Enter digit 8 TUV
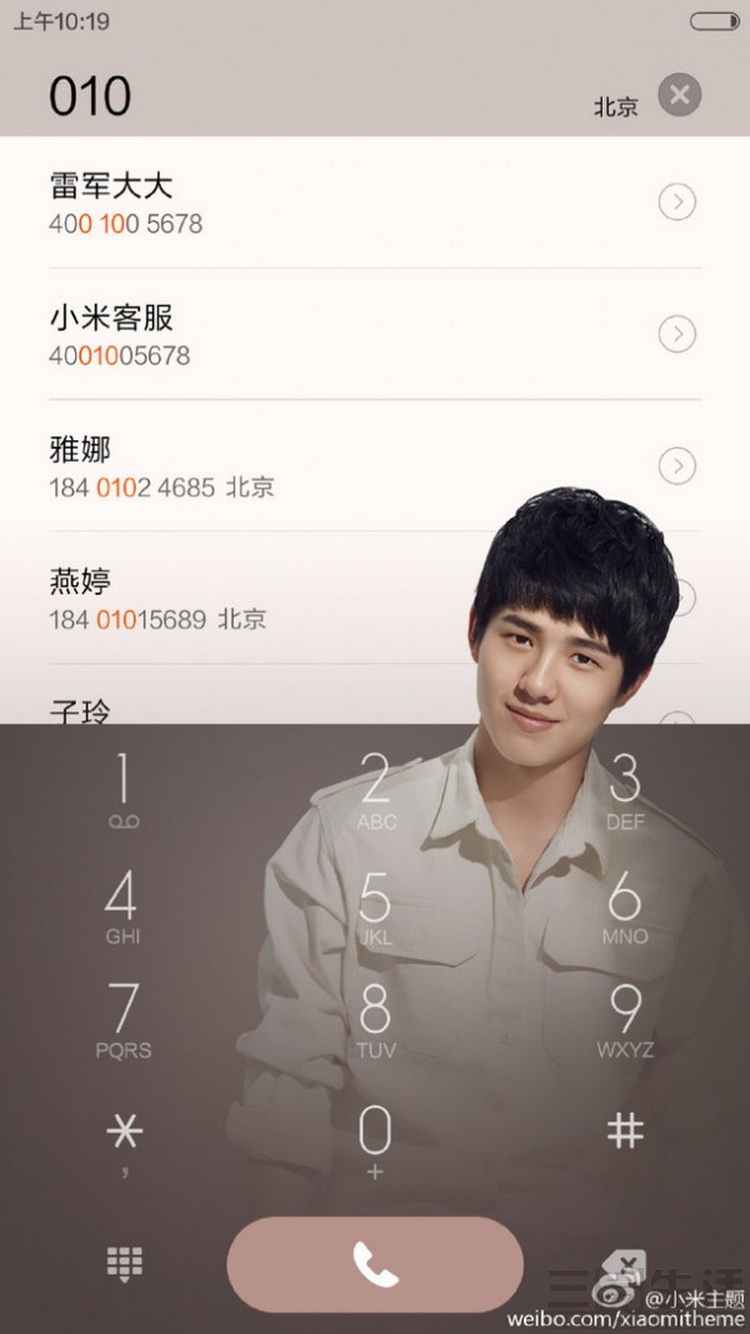The image size is (750, 1334). (375, 1018)
